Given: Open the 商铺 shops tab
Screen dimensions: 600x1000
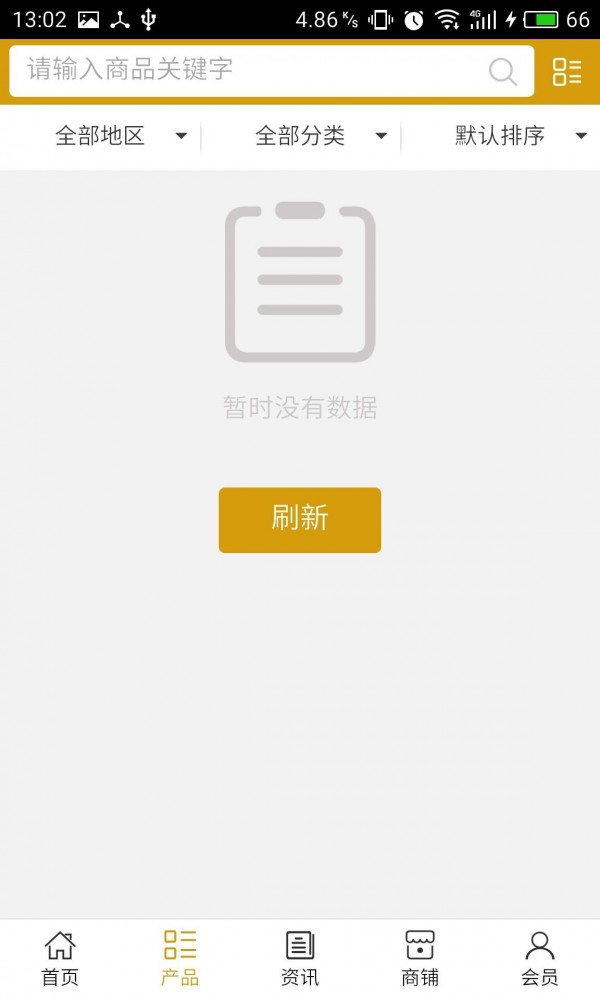Looking at the screenshot, I should click(x=420, y=959).
